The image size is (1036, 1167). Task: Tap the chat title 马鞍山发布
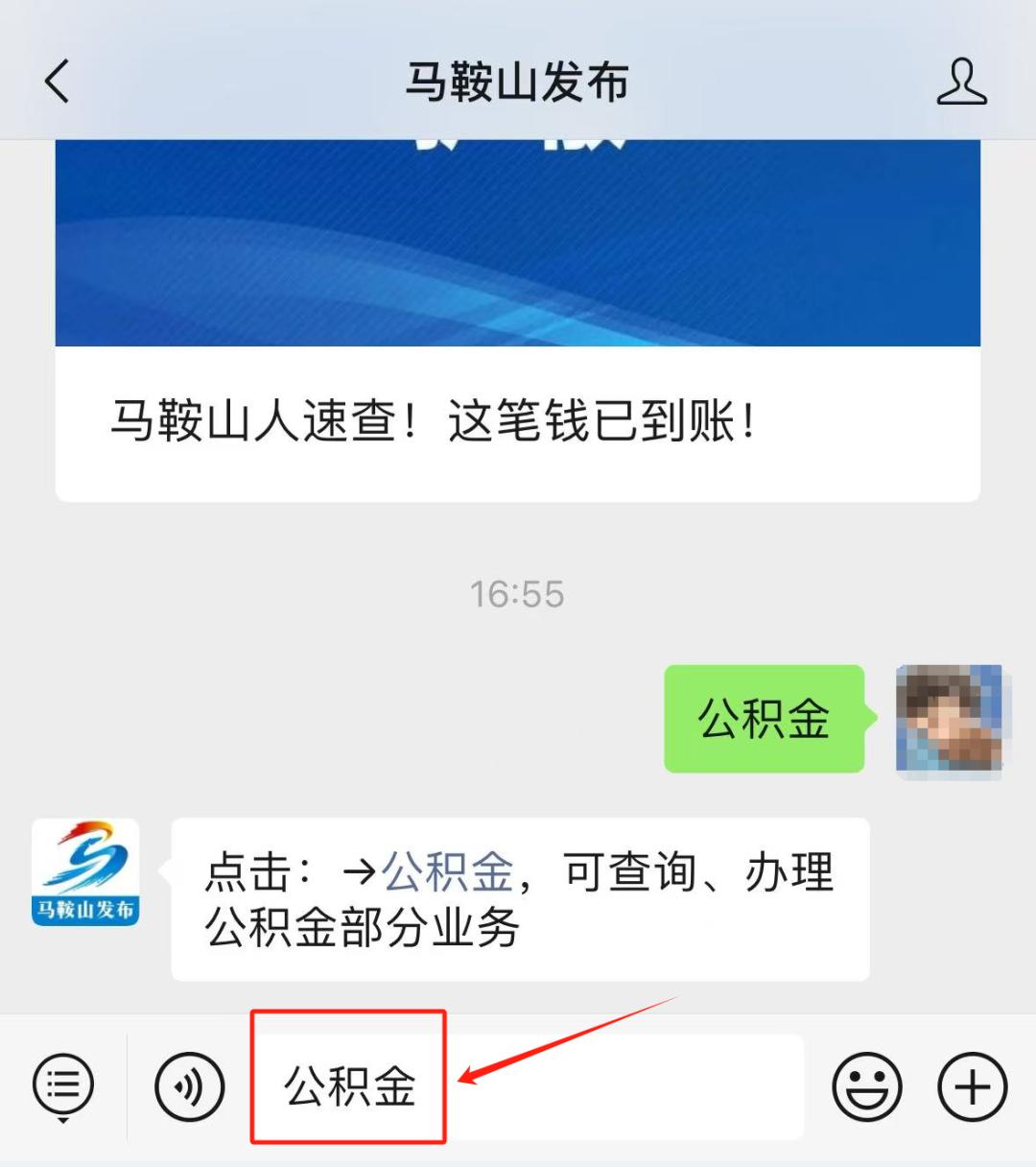518,82
